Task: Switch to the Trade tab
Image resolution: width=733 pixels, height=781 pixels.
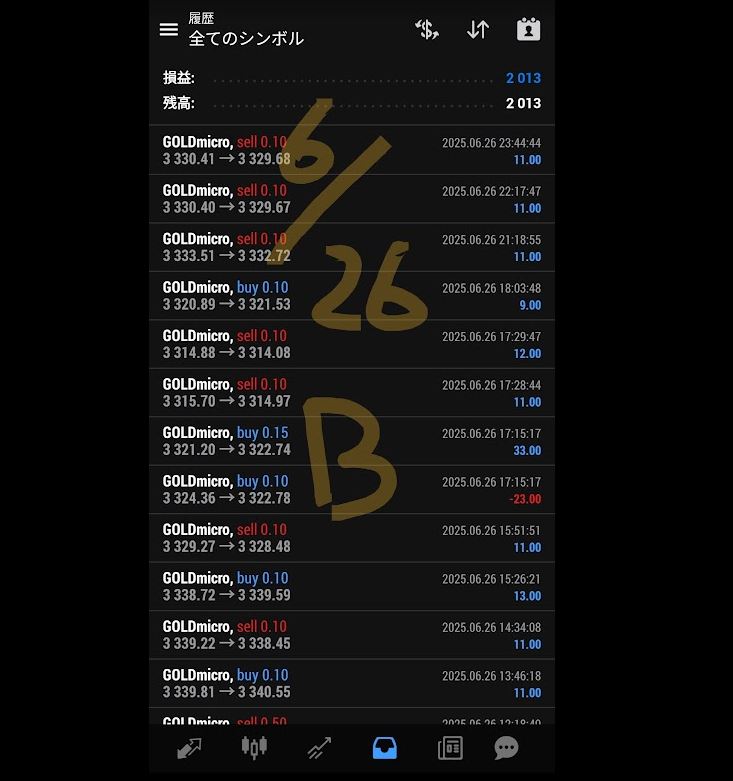Action: (320, 748)
